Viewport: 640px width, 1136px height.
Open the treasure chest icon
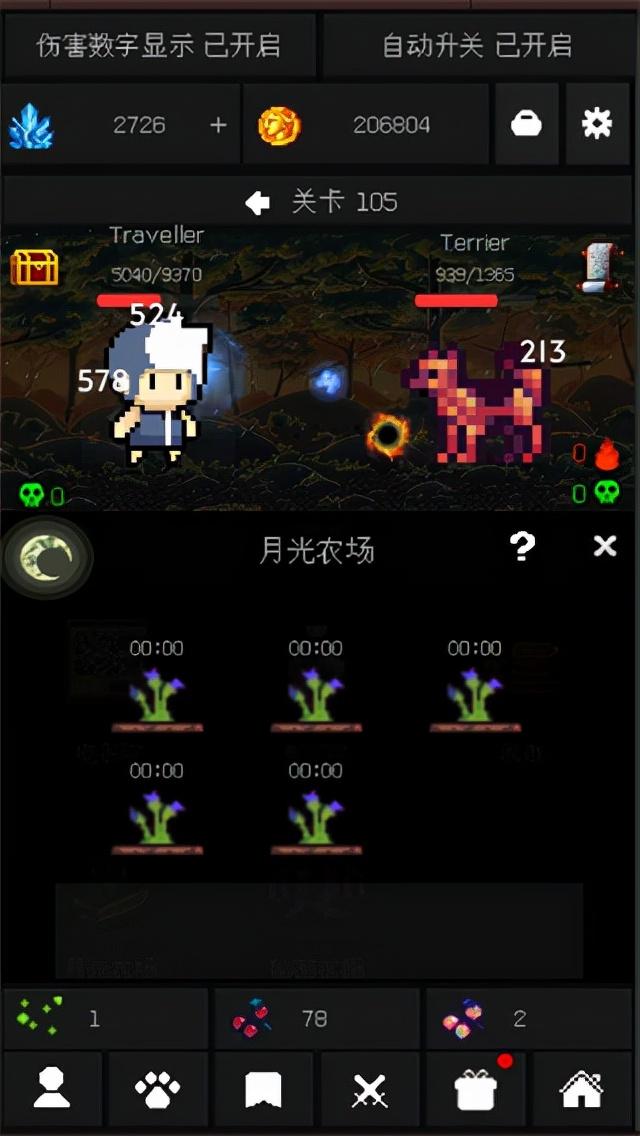(34, 267)
